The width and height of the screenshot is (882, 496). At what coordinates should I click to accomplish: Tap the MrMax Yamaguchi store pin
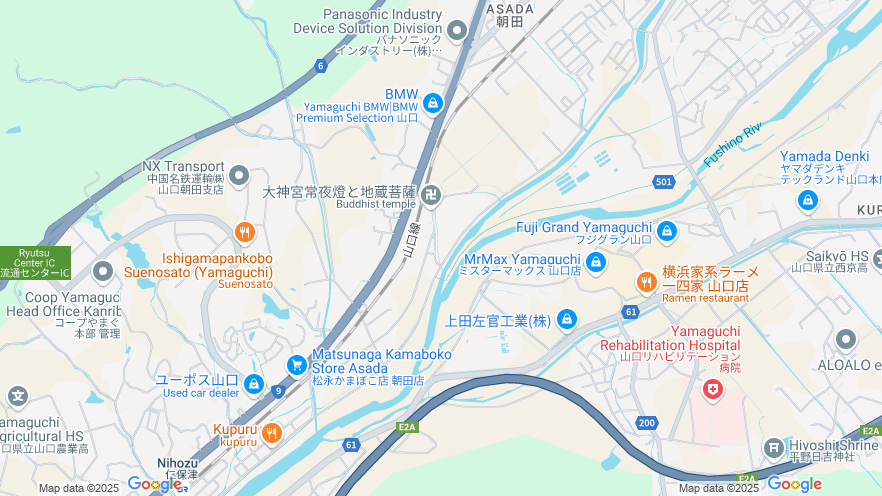(596, 263)
